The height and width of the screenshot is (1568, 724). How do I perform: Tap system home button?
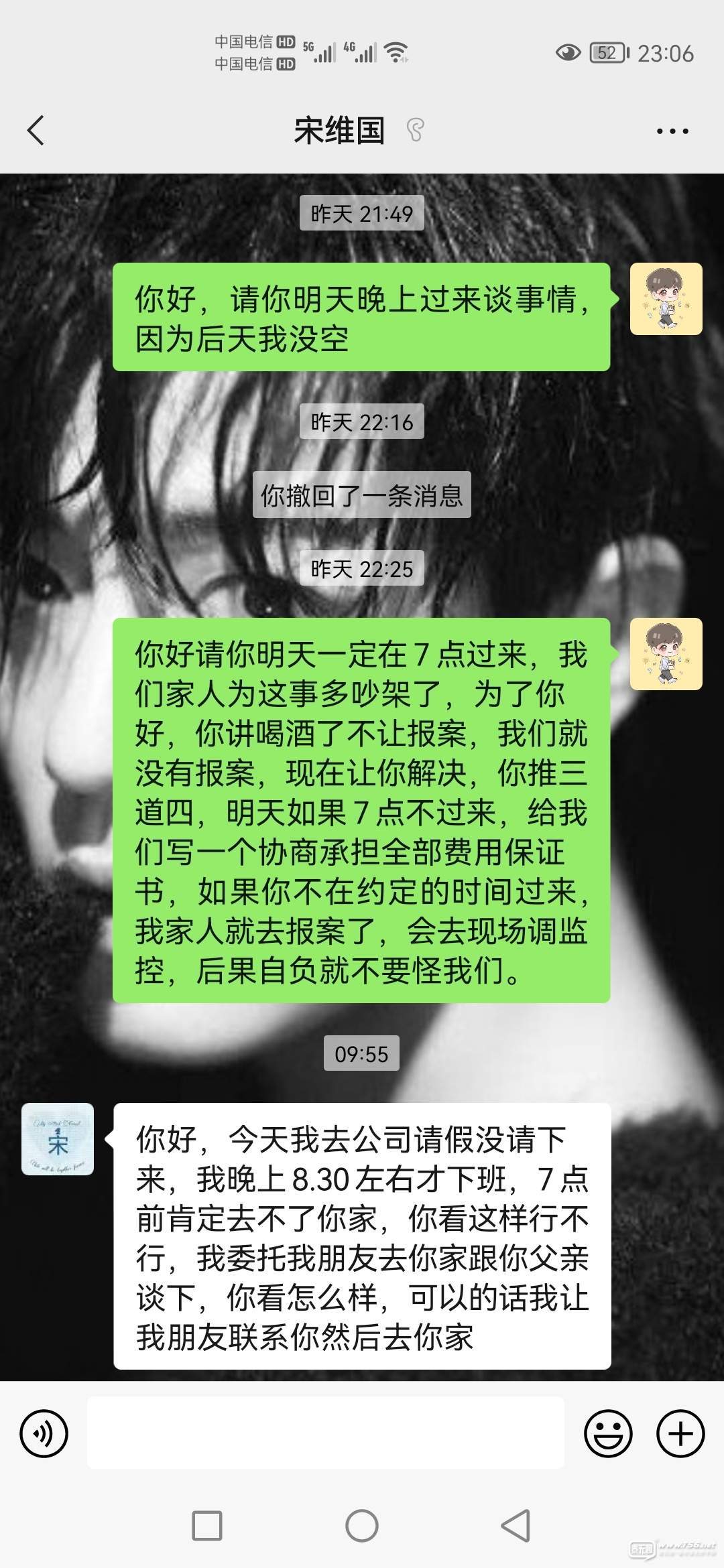(x=362, y=1526)
